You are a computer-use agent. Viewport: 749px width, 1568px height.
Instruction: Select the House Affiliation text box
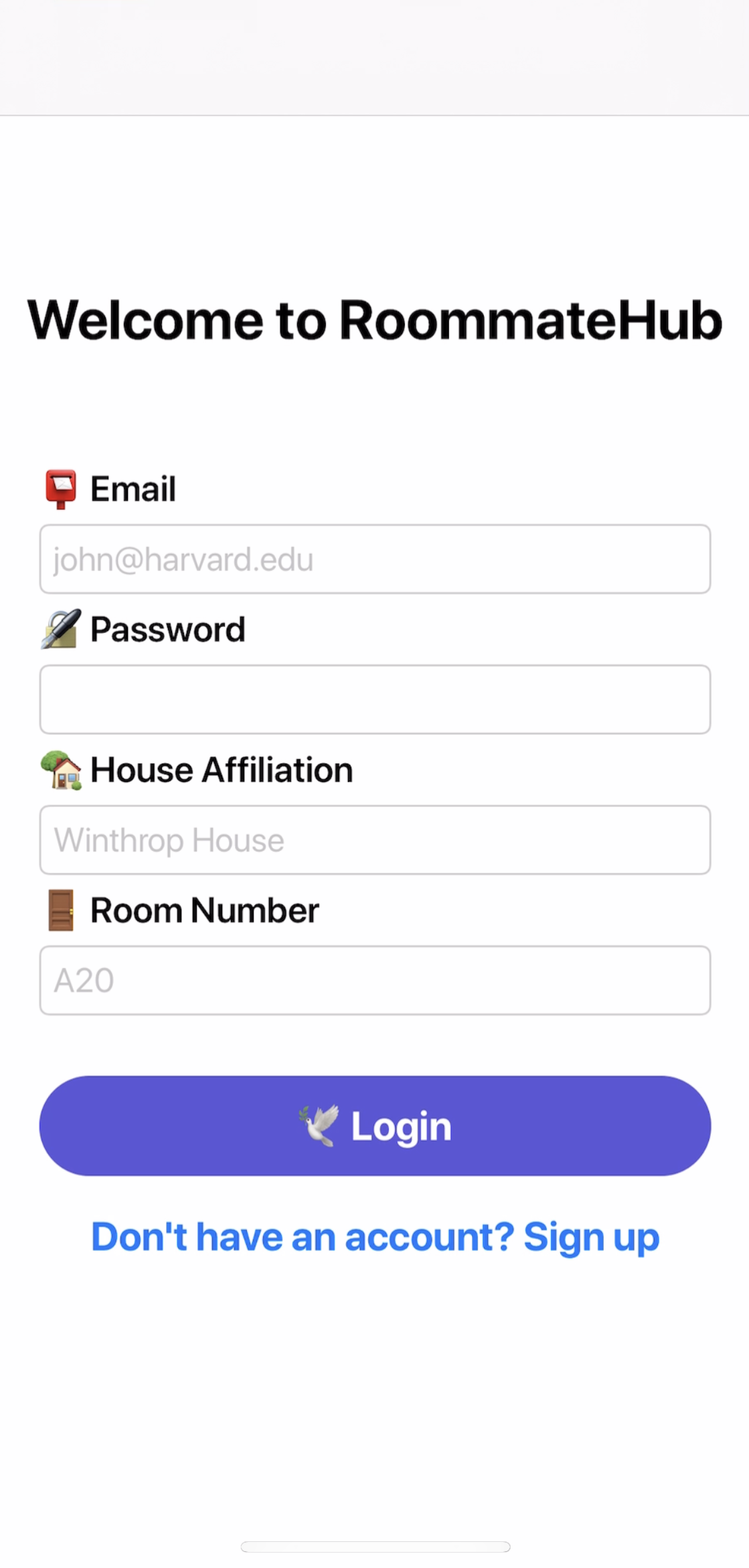(x=375, y=840)
